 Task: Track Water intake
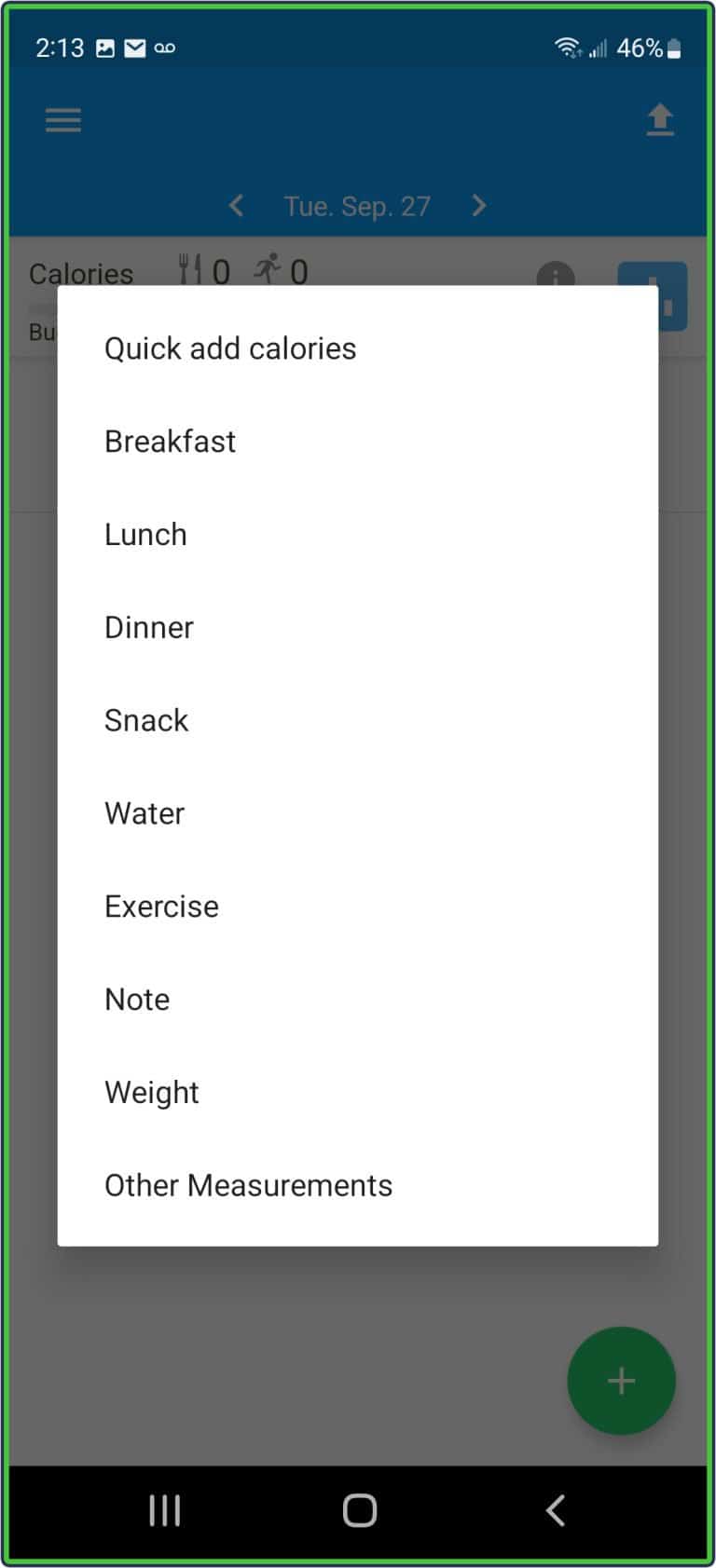point(145,812)
